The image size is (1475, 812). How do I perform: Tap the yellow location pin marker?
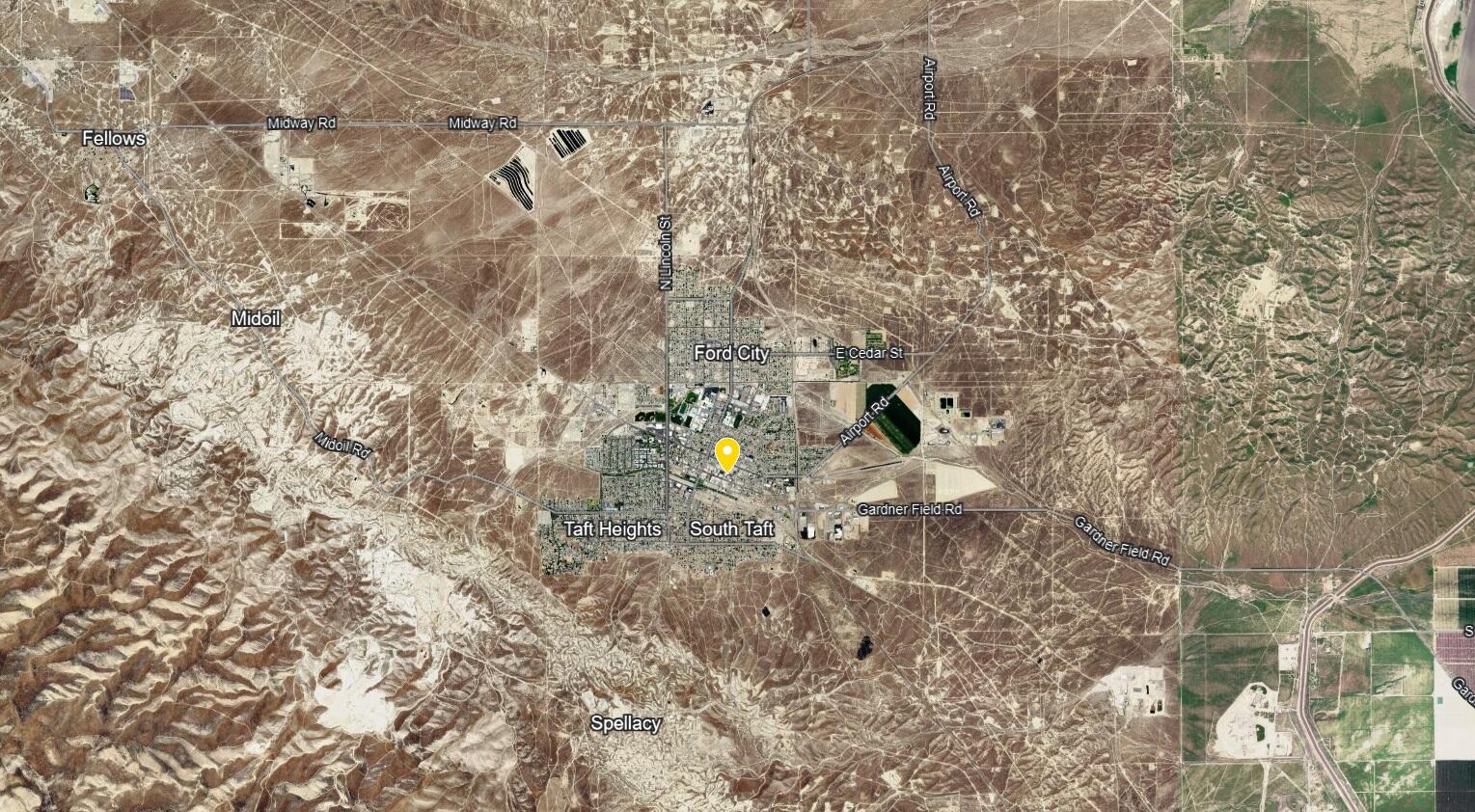tap(726, 453)
